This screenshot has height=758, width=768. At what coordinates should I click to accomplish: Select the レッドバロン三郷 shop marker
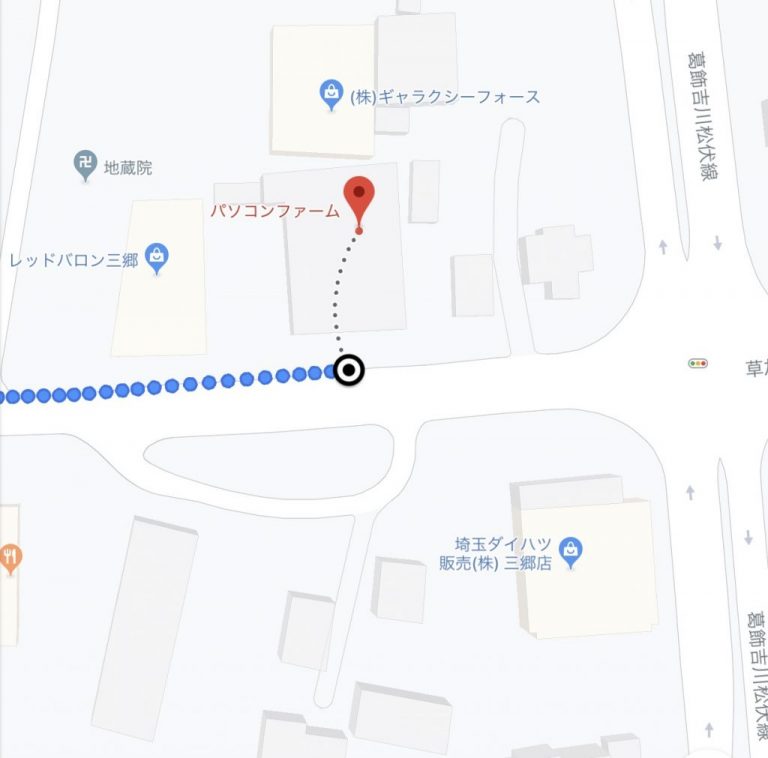pos(157,258)
